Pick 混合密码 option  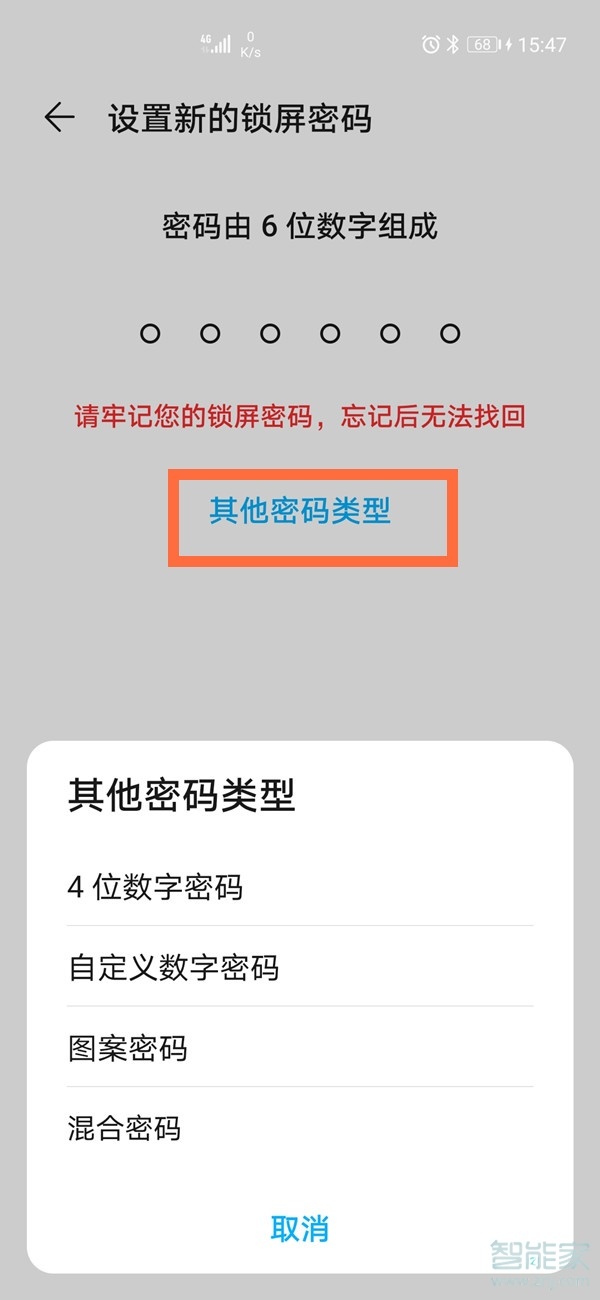click(125, 1129)
